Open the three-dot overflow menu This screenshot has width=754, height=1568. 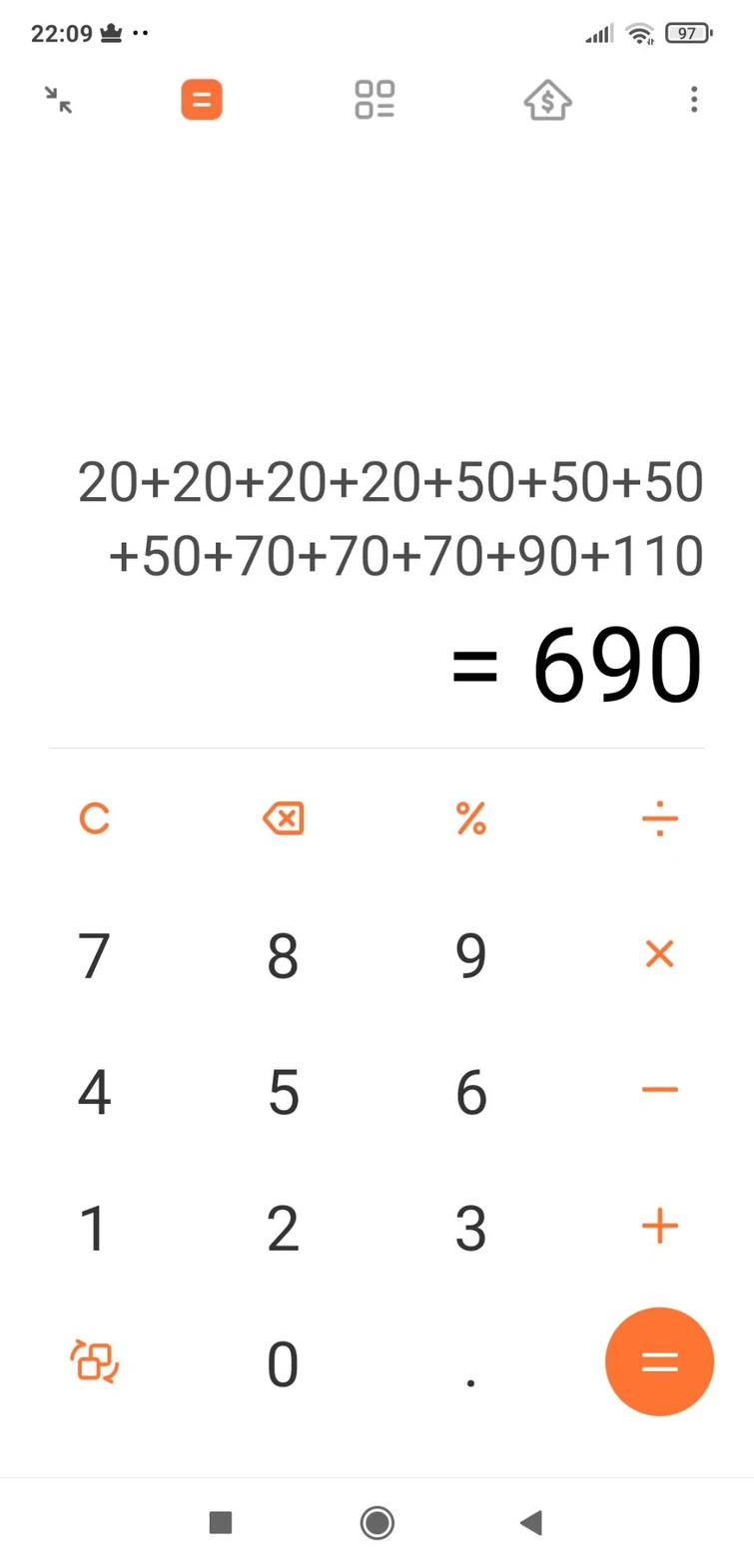[x=693, y=100]
